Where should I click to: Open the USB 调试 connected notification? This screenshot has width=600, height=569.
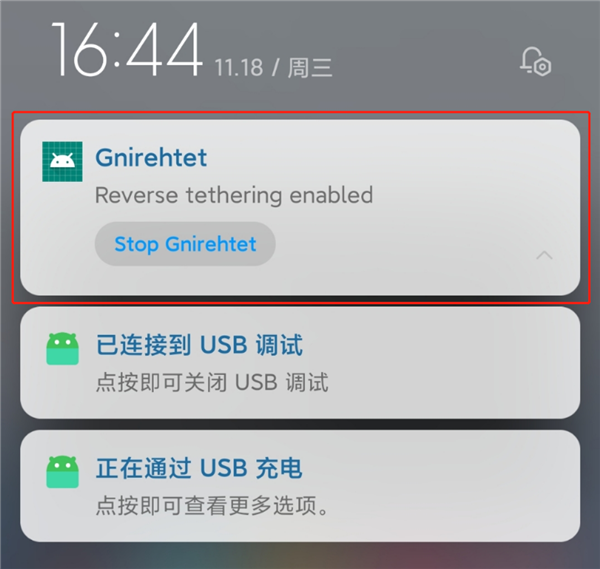tap(300, 362)
